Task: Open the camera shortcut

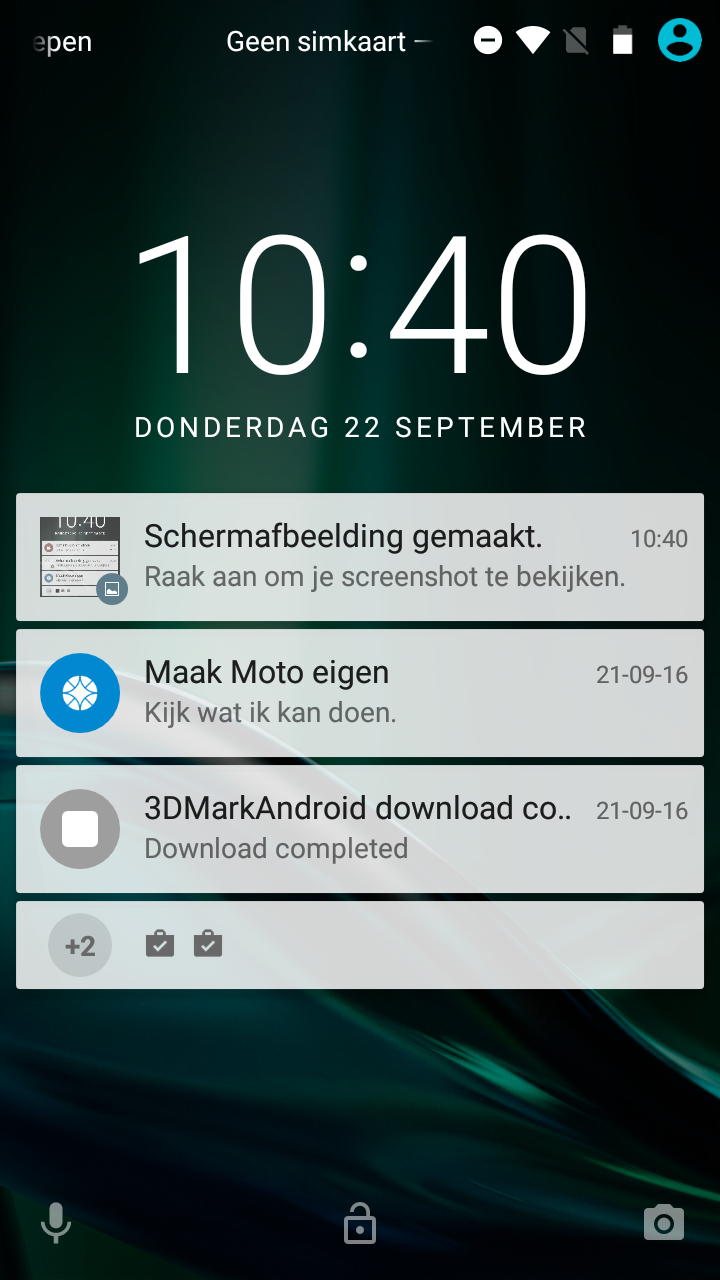Action: point(664,1222)
